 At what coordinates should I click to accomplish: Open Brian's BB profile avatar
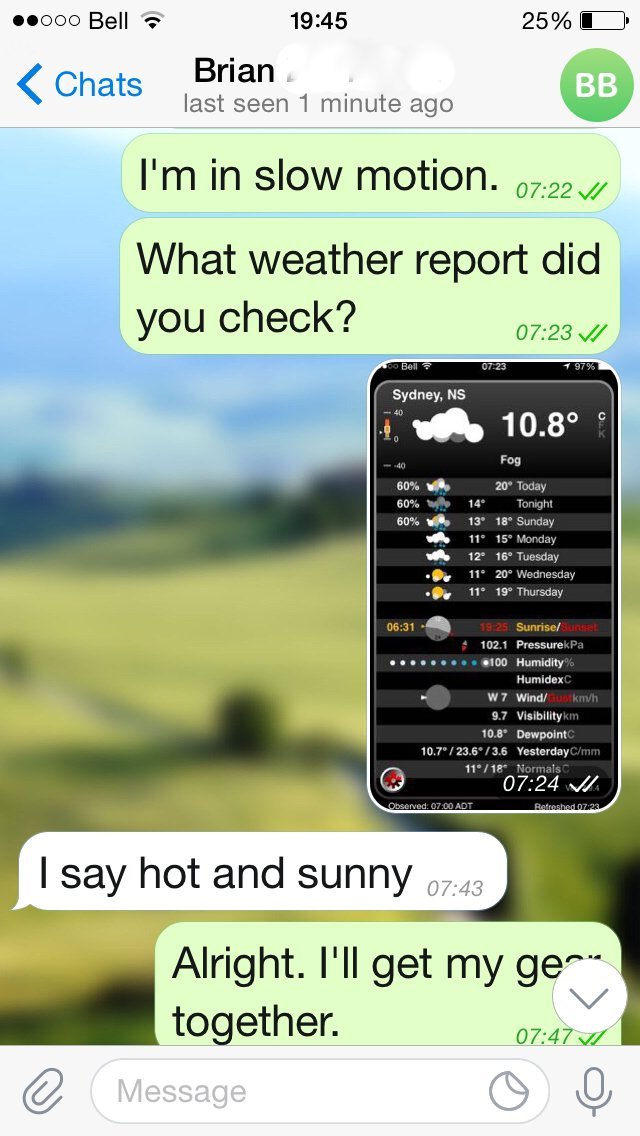(x=597, y=85)
